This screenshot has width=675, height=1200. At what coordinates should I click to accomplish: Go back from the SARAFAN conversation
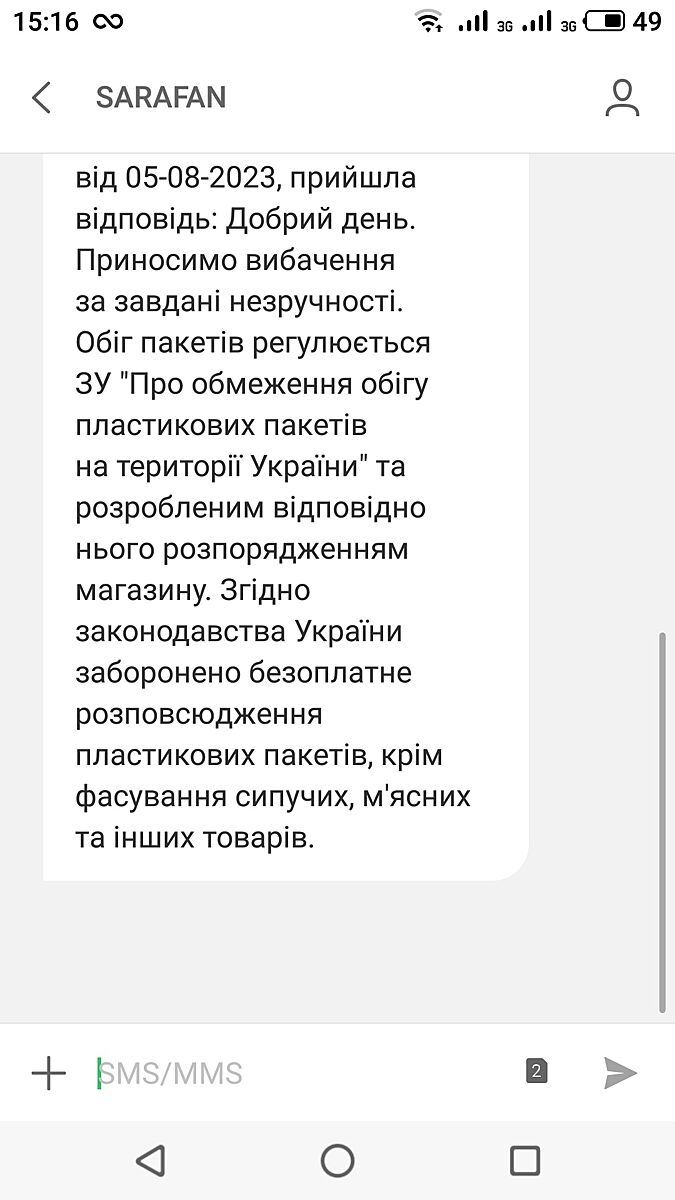41,98
